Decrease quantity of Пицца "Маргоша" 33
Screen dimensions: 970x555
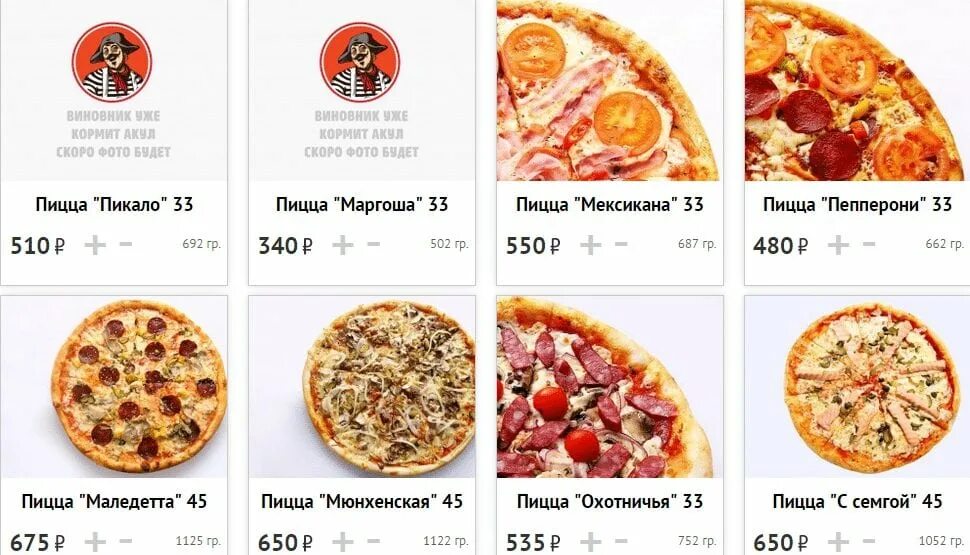pyautogui.click(x=373, y=245)
